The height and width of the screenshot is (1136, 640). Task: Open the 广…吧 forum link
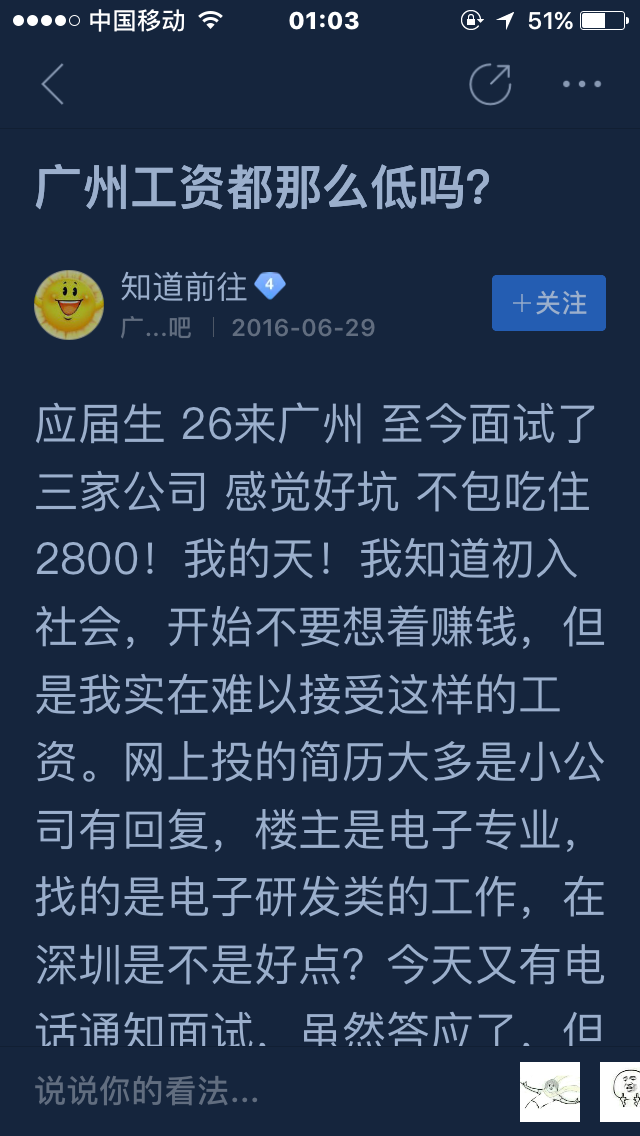tap(155, 328)
